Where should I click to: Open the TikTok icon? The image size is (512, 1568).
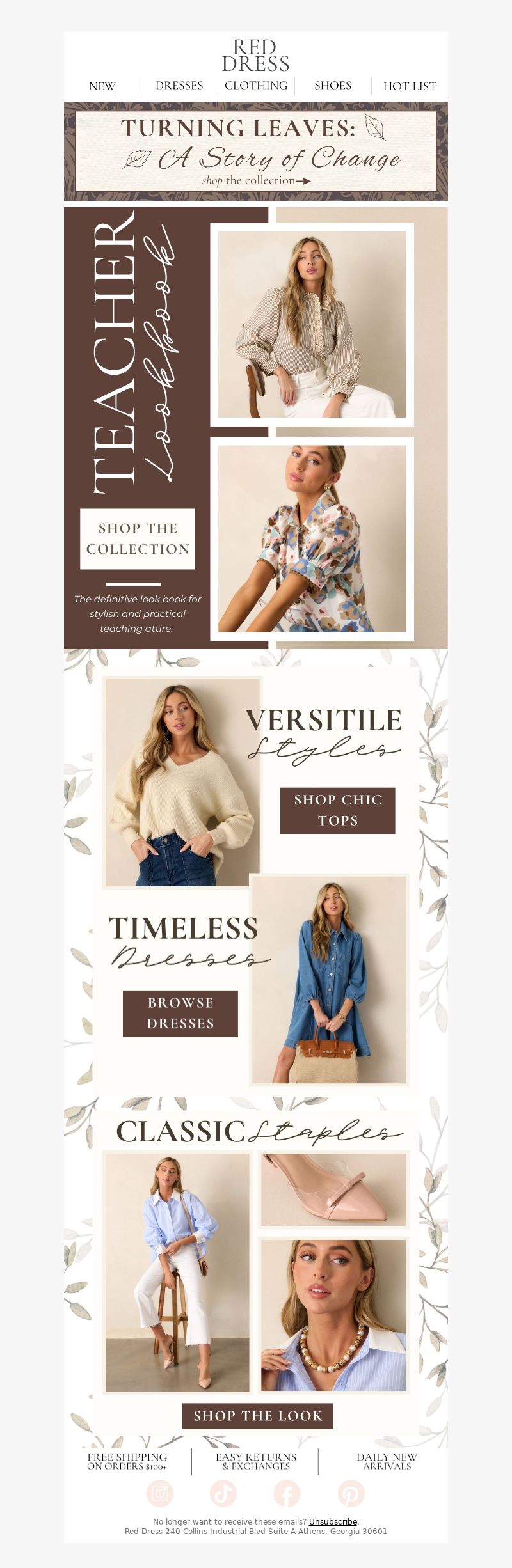[x=223, y=1494]
